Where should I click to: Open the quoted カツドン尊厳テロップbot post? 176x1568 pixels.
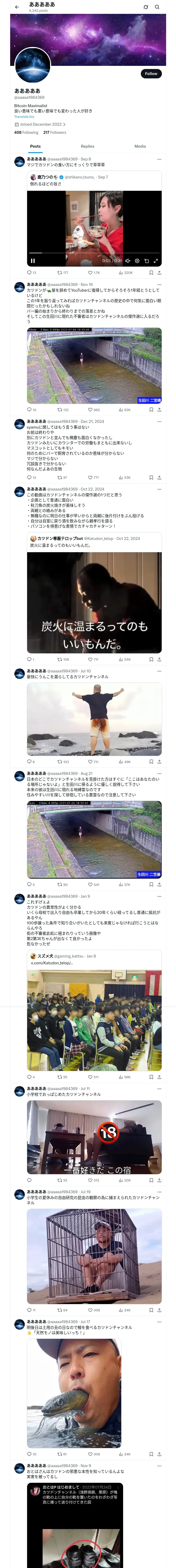point(94,542)
